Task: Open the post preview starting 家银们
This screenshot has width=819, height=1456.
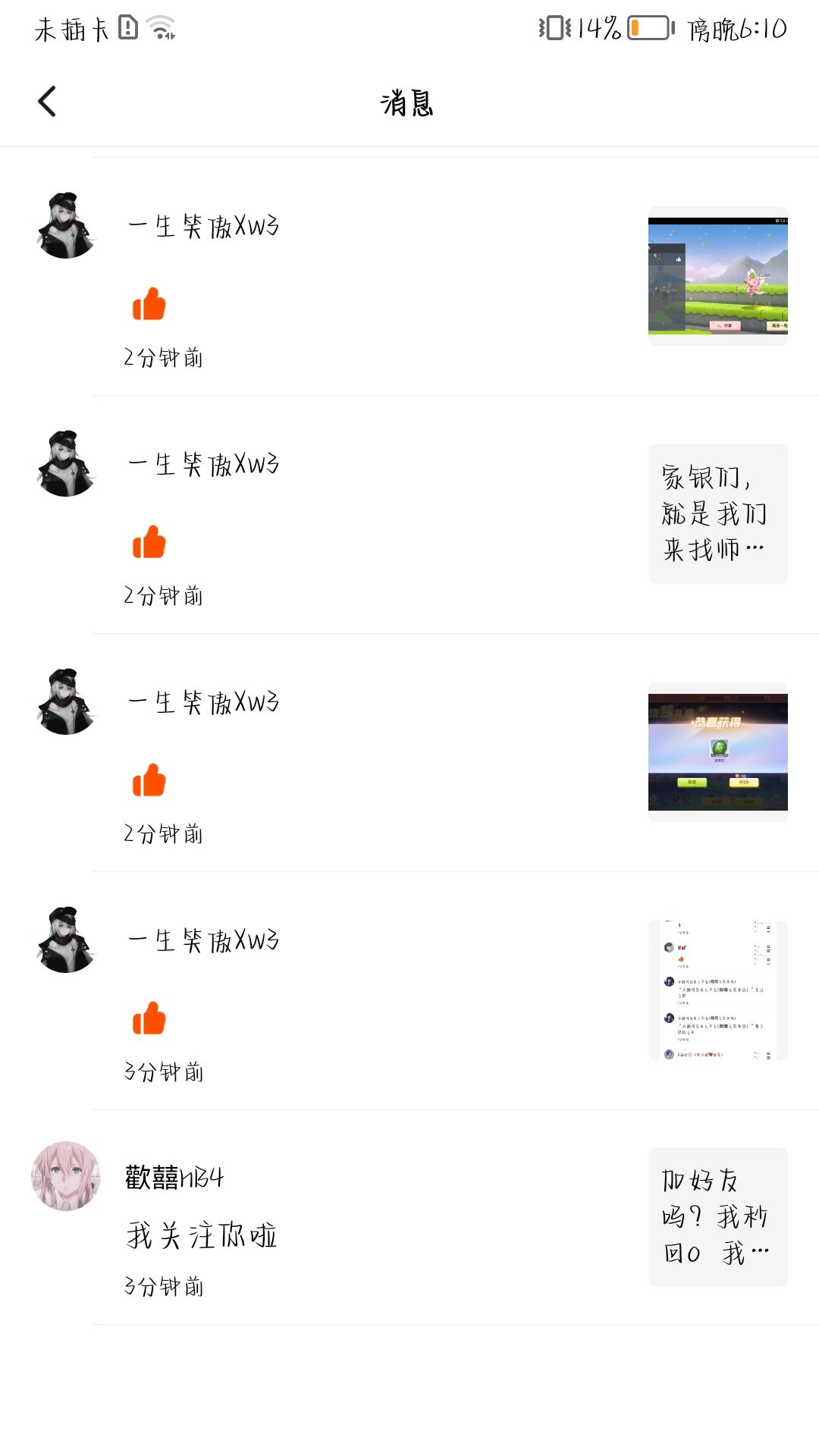Action: point(717,513)
